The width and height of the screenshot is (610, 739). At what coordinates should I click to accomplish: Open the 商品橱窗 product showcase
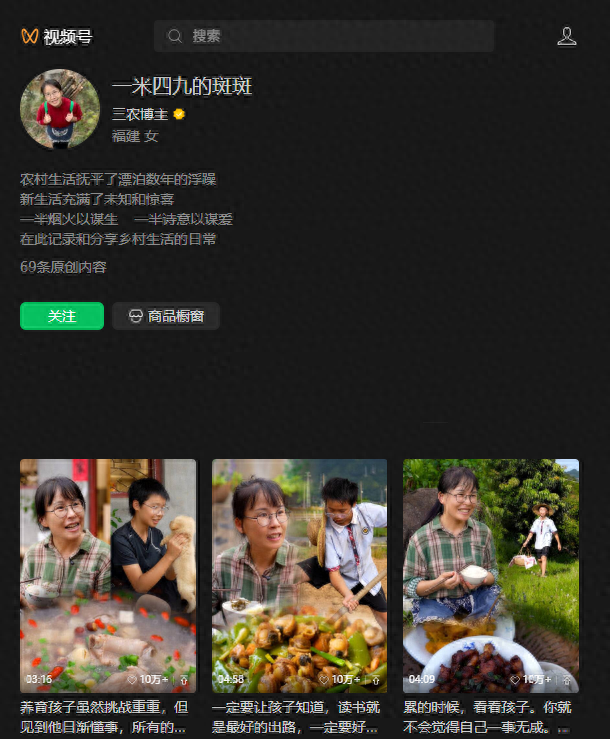[166, 316]
